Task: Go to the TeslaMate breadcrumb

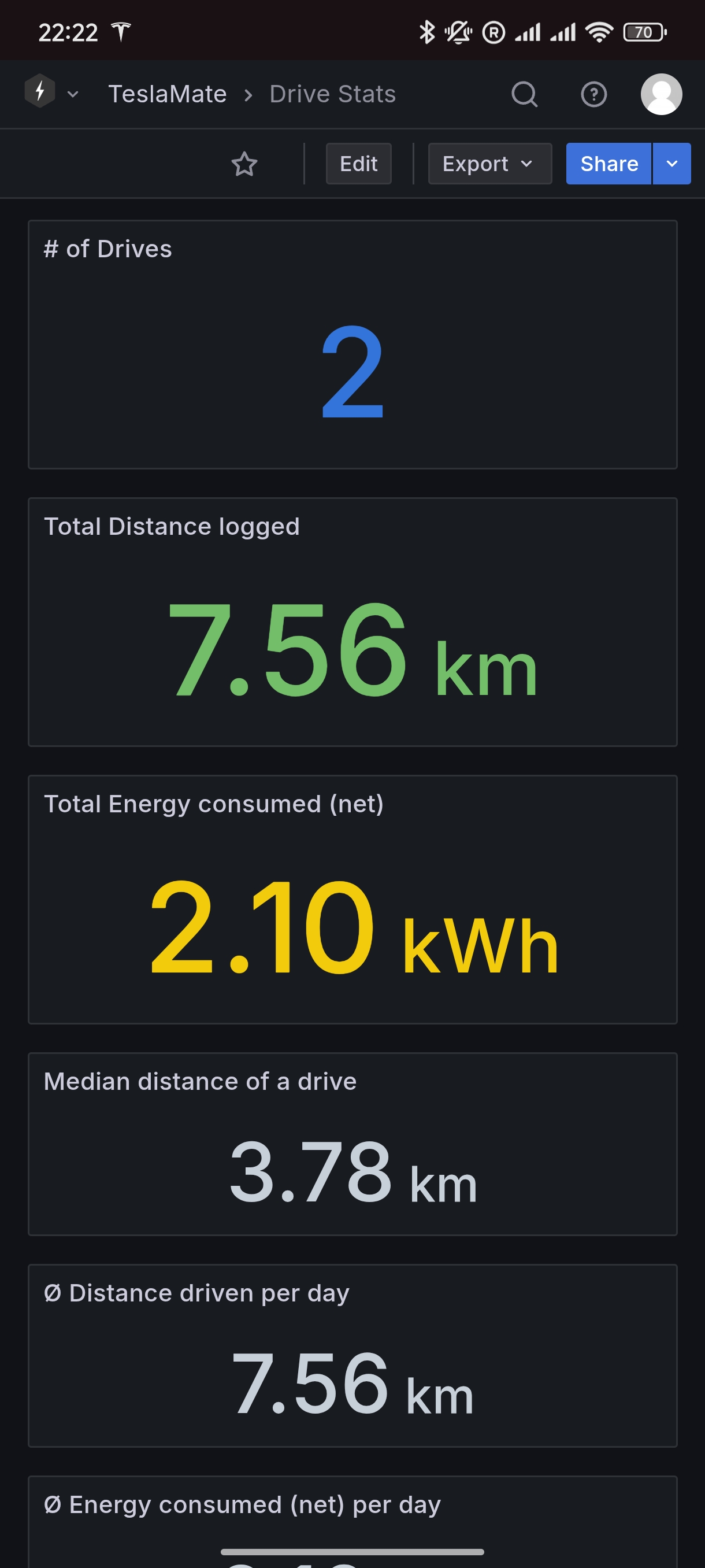Action: (167, 94)
